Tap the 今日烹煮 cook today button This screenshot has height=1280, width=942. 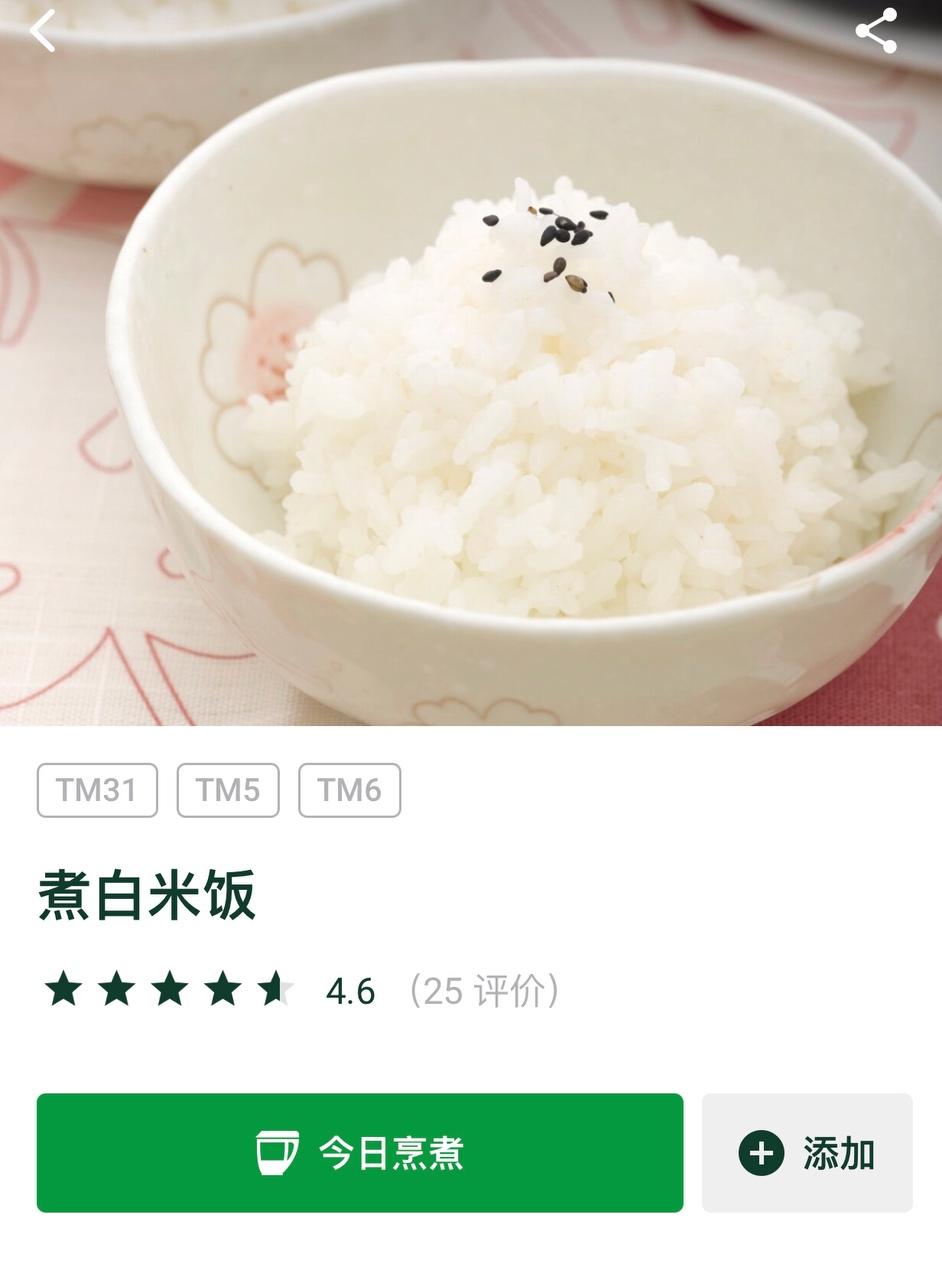click(360, 1152)
